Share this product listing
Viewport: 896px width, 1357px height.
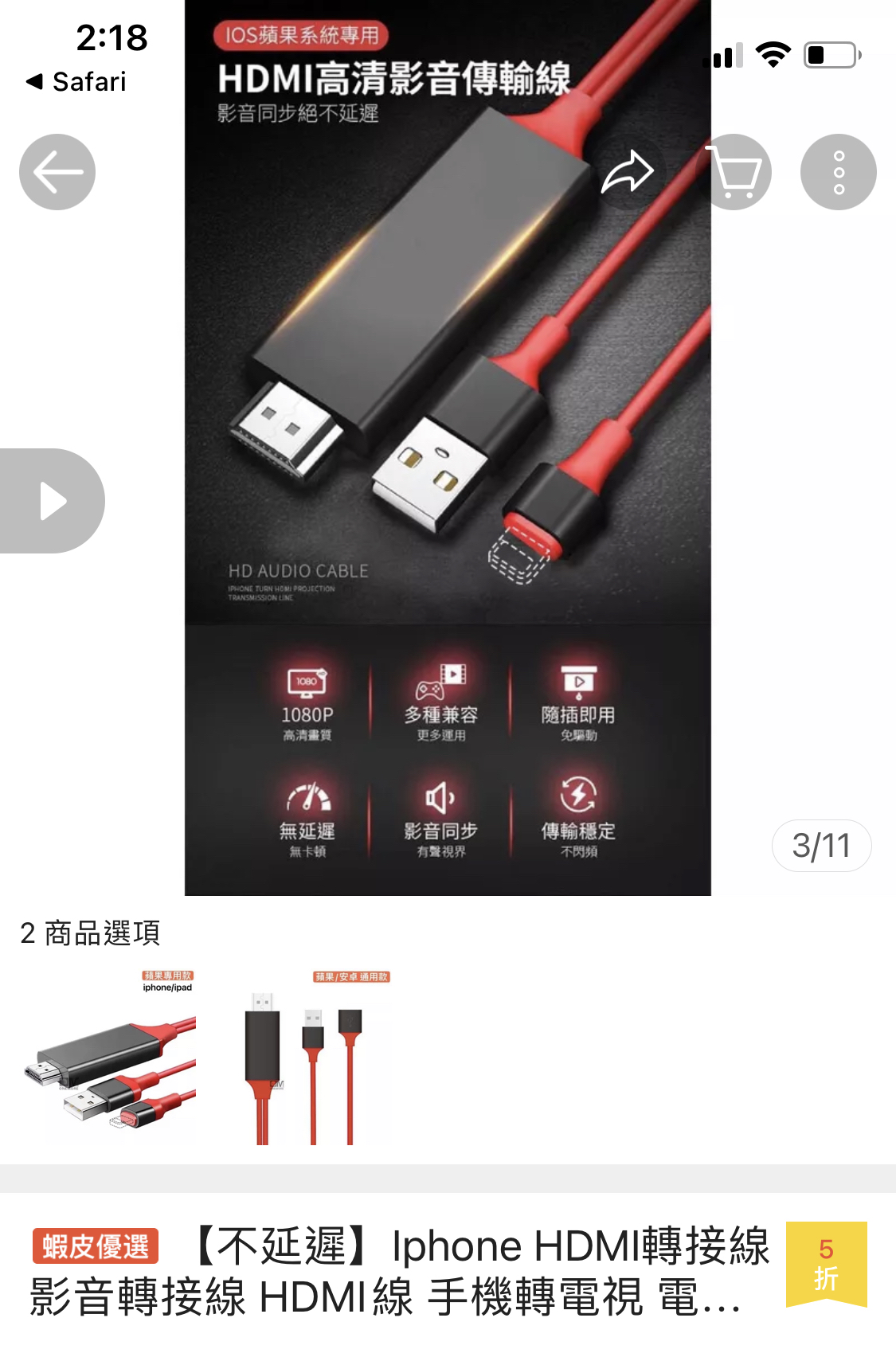[x=628, y=172]
